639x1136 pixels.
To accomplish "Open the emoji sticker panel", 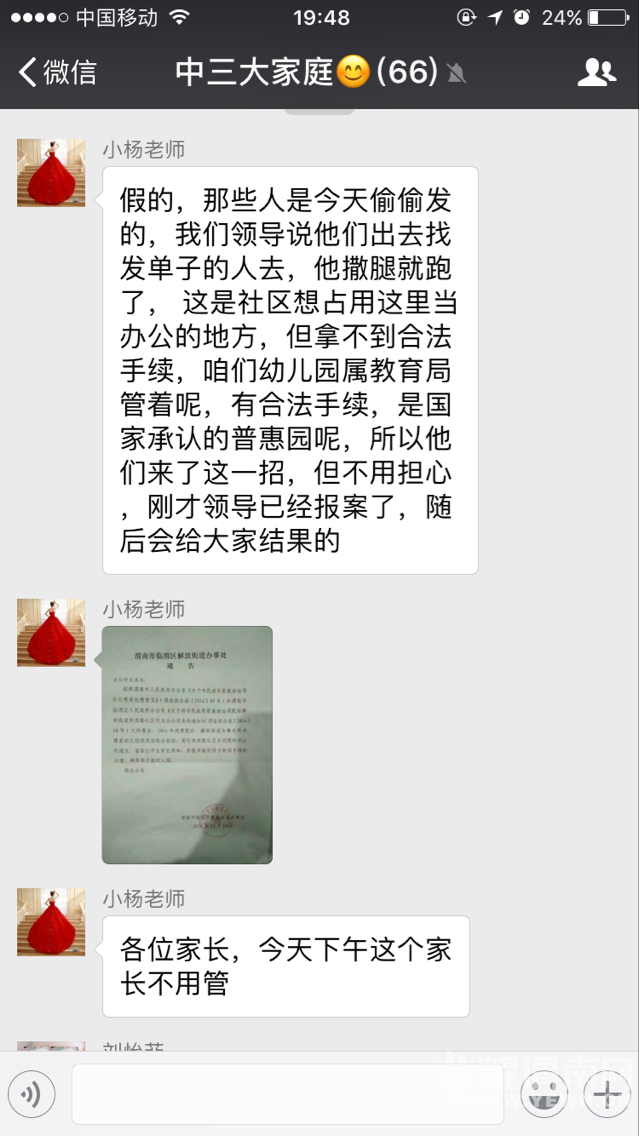I will point(545,1095).
